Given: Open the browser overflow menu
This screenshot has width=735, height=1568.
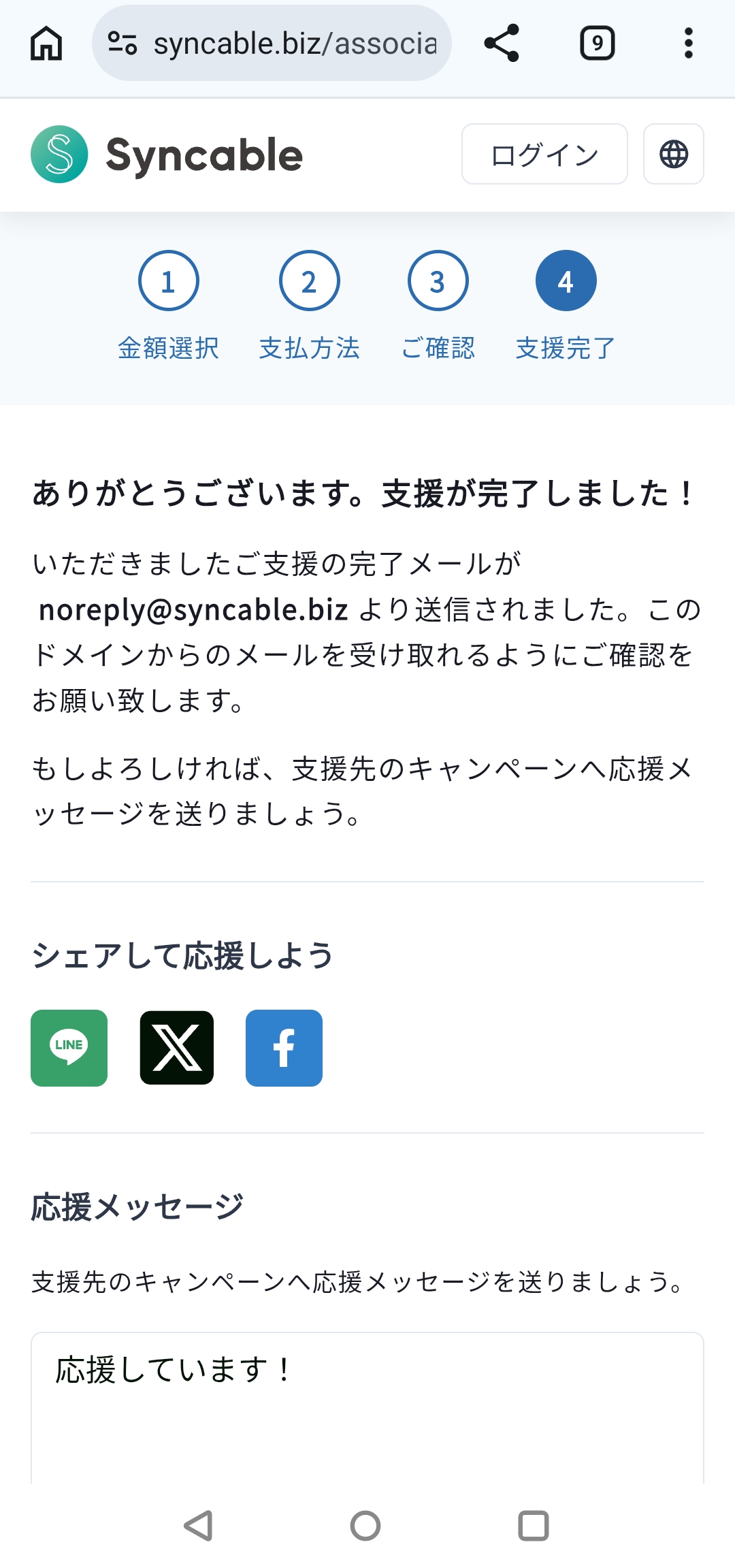Looking at the screenshot, I should [688, 44].
